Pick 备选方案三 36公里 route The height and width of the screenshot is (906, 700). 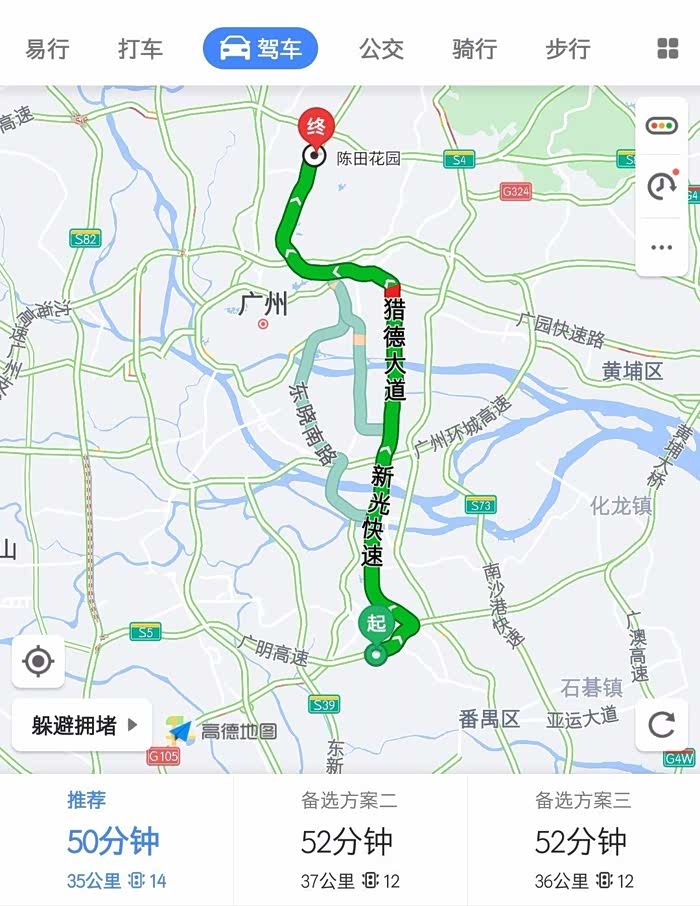[x=583, y=841]
